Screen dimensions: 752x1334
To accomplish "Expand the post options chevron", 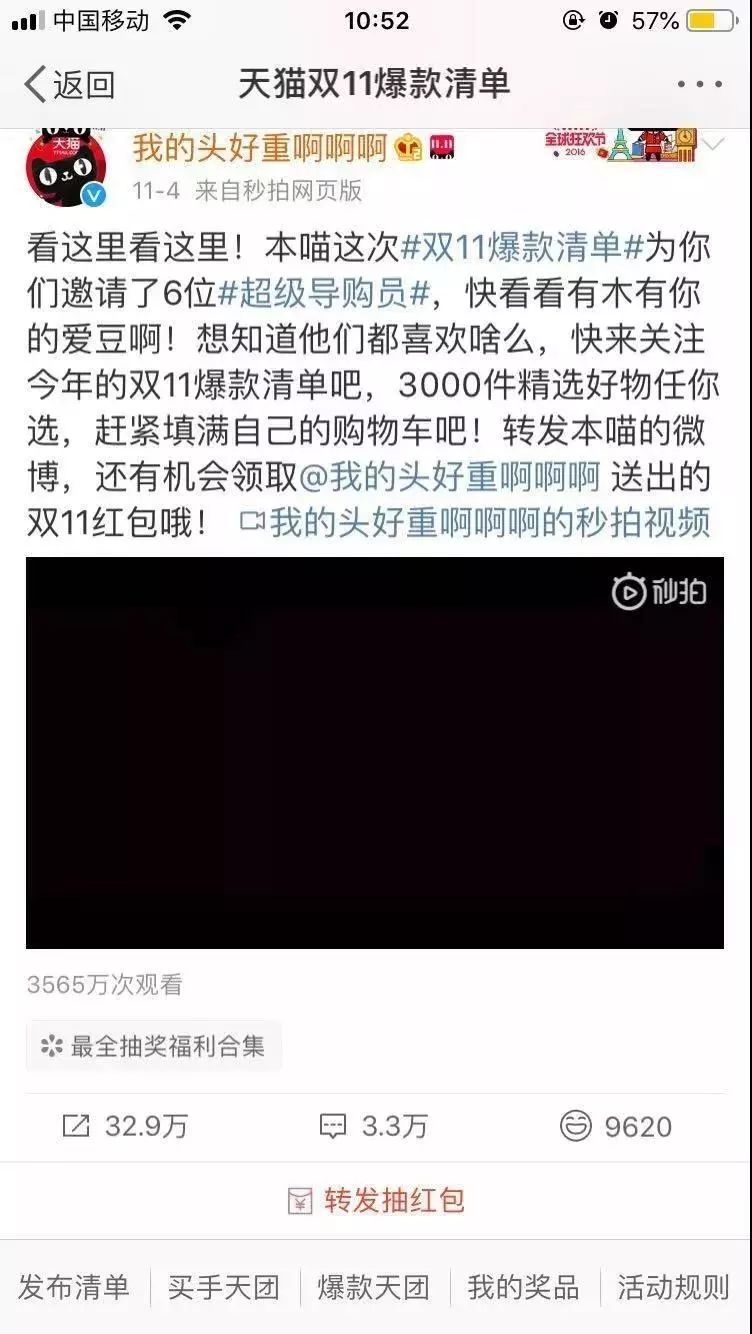I will 714,146.
